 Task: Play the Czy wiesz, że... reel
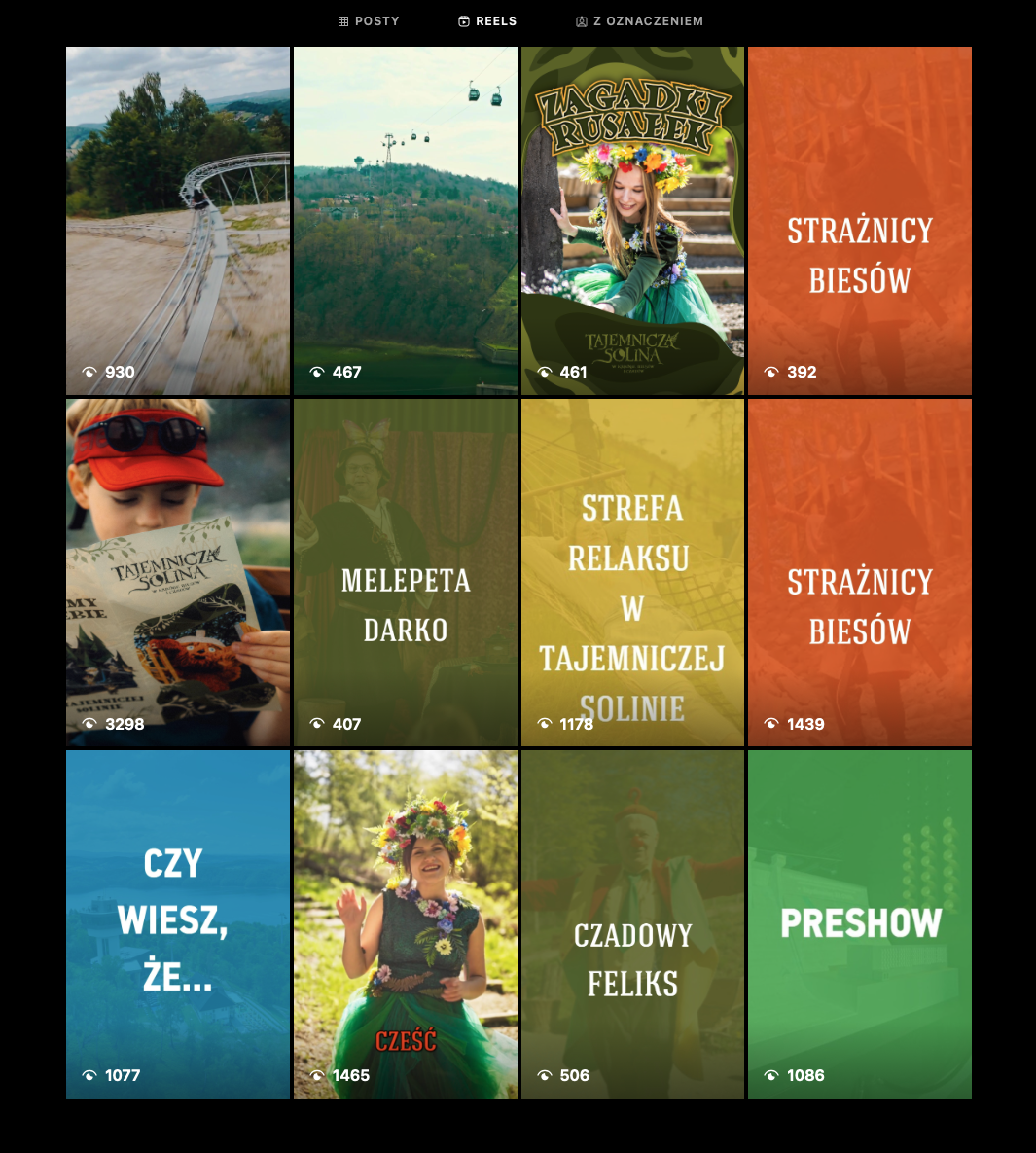point(178,923)
